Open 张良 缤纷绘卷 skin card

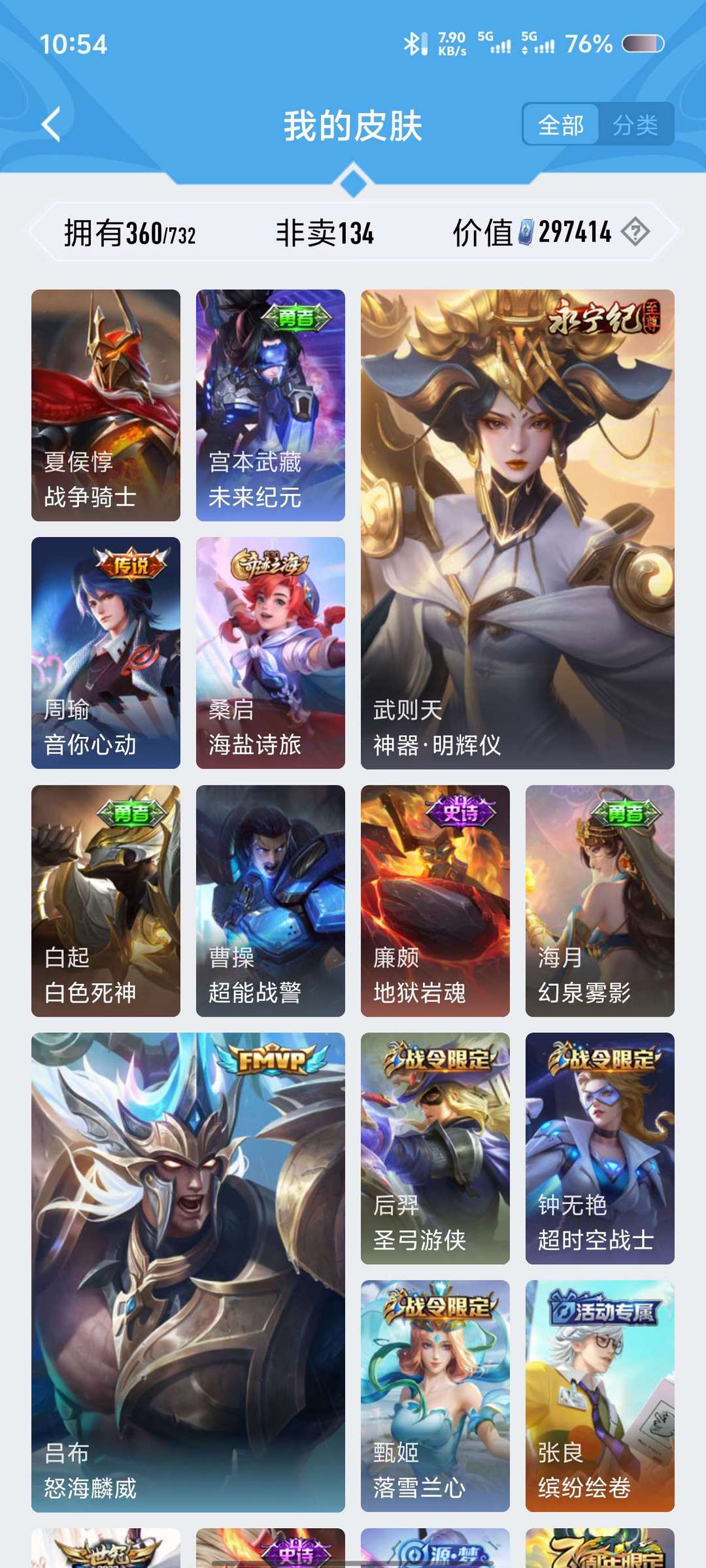point(600,1396)
